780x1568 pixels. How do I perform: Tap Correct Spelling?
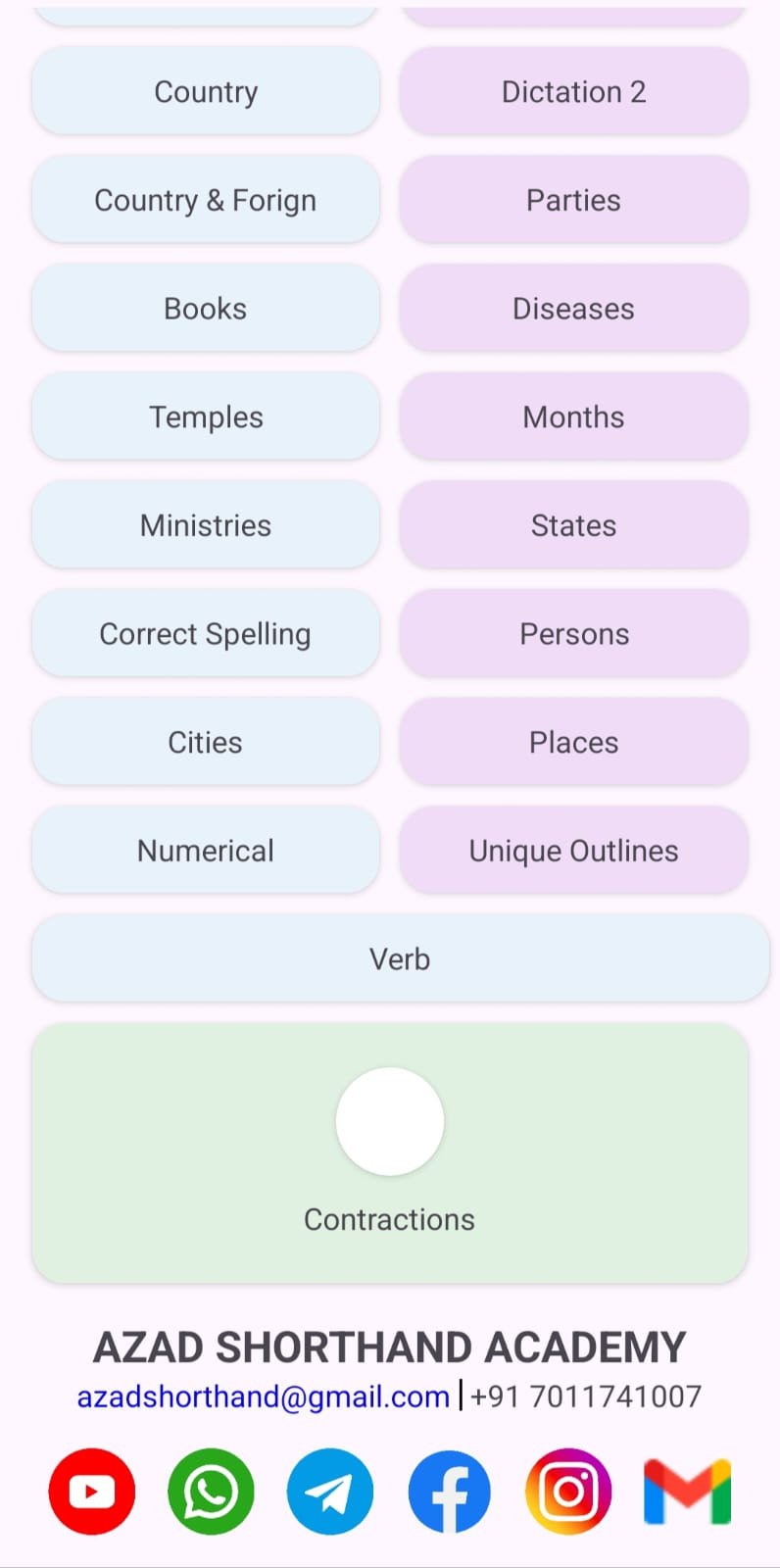pyautogui.click(x=206, y=634)
